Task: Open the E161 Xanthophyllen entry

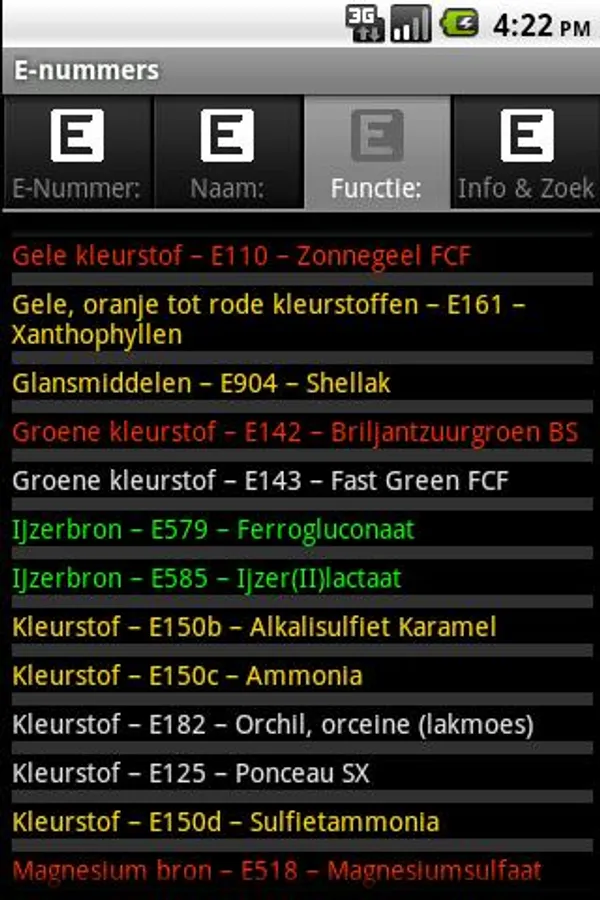Action: coord(268,319)
